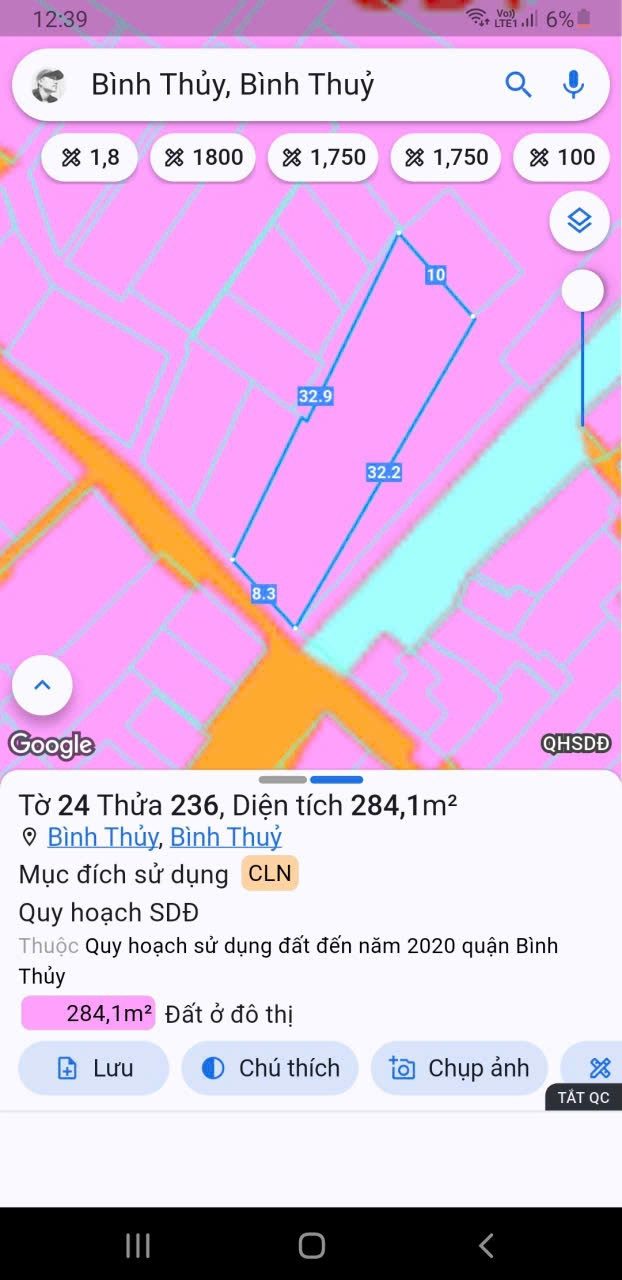Select the 1,8 measurement chip
This screenshot has width=622, height=1280.
90,157
